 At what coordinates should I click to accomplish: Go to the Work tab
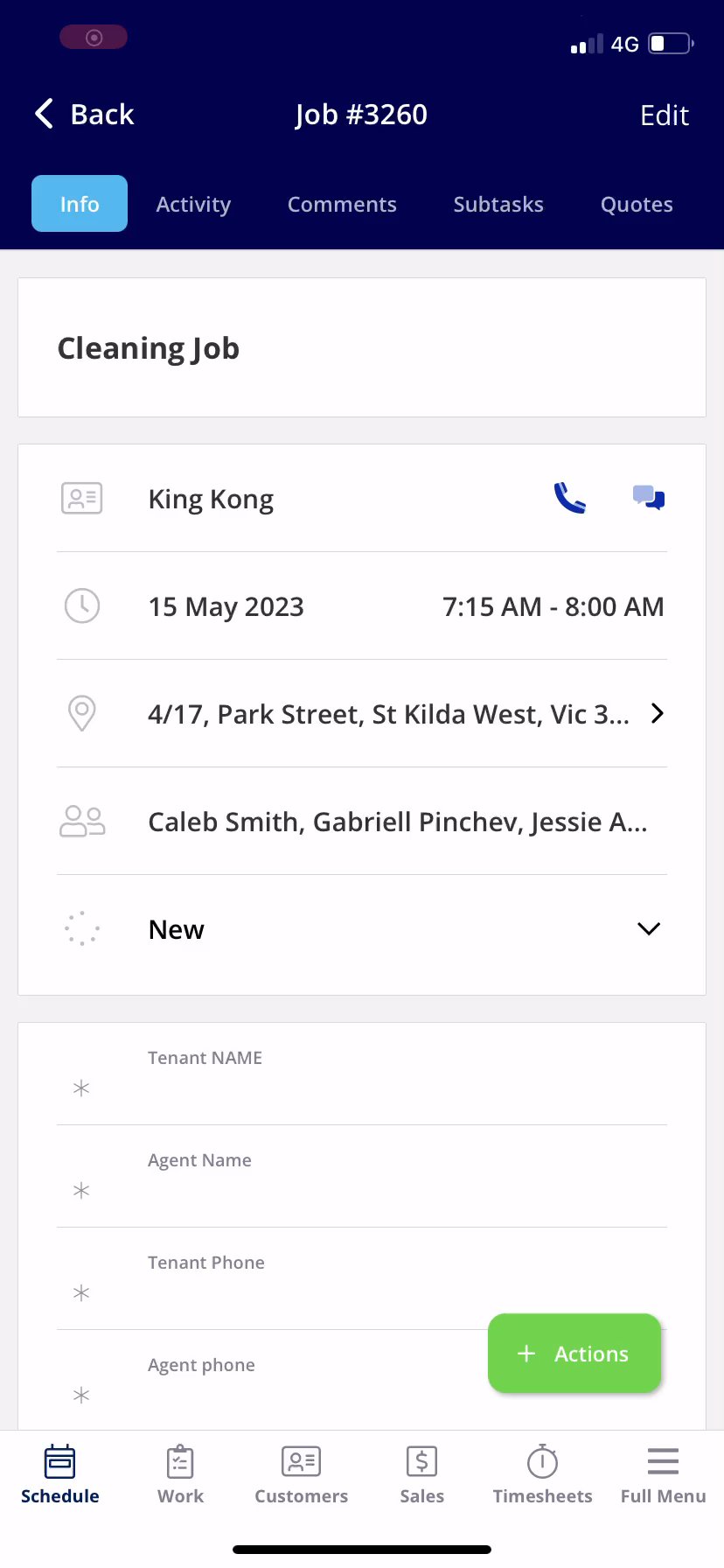coord(180,1475)
